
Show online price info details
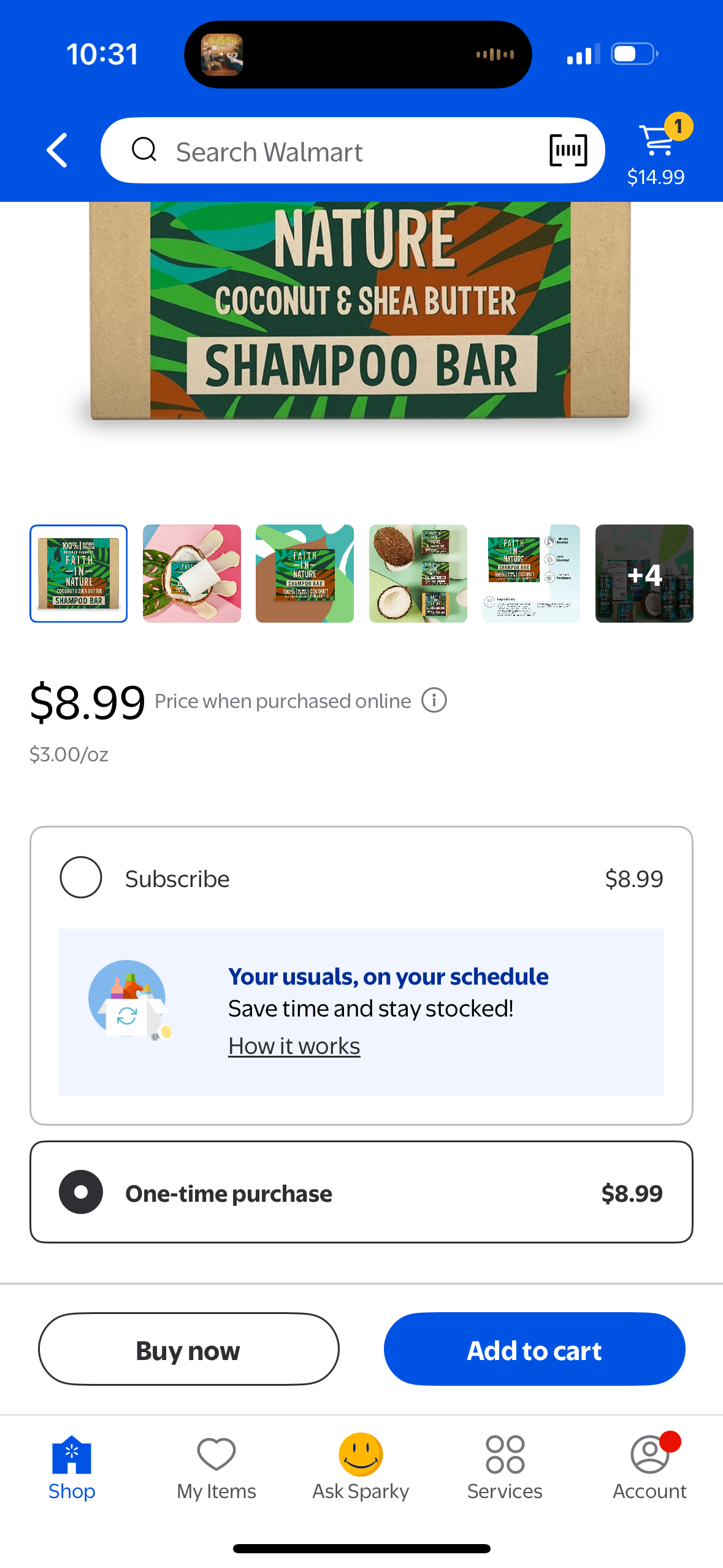(434, 701)
